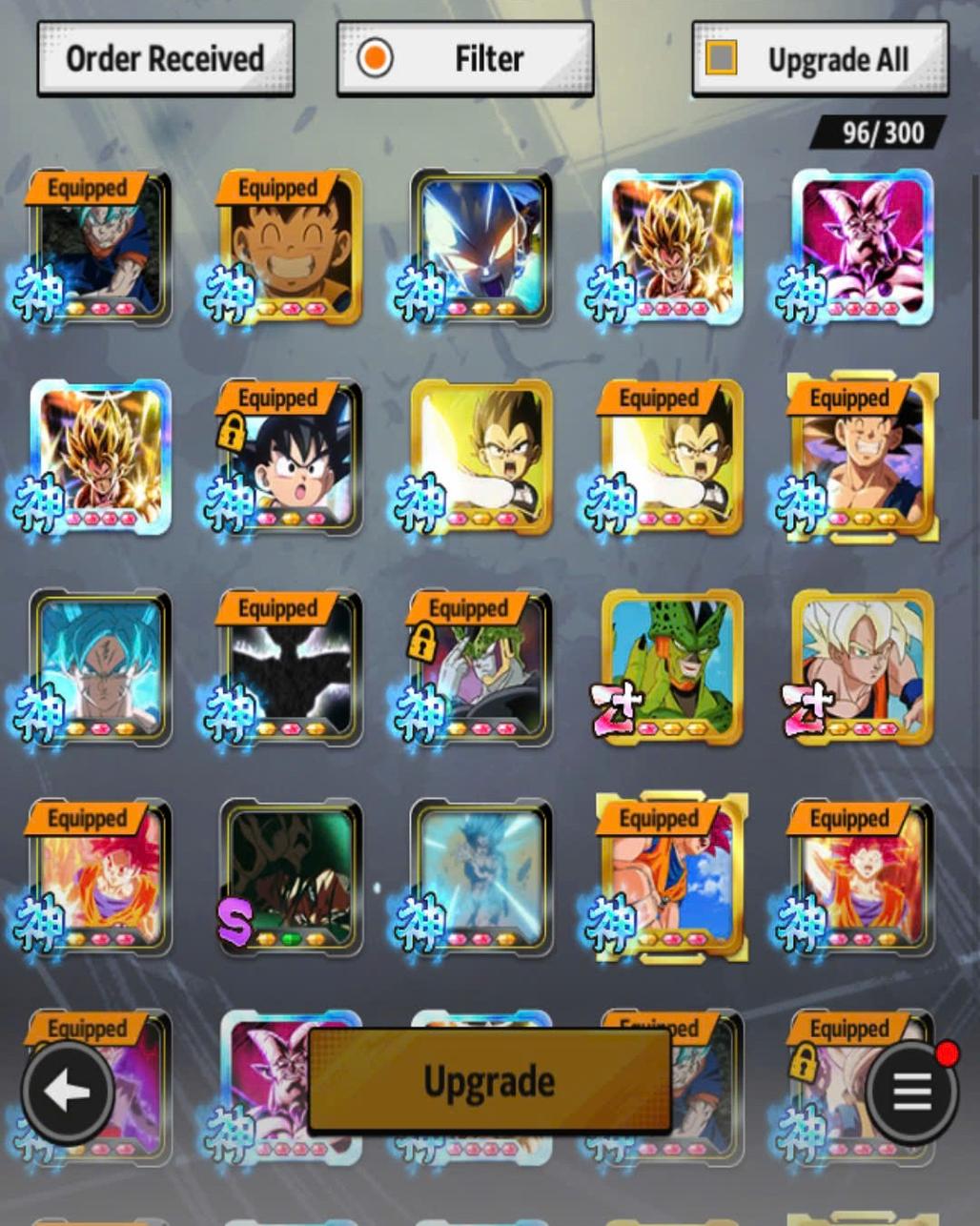Viewport: 980px width, 1226px height.
Task: Open the Filter options
Action: coord(465,59)
